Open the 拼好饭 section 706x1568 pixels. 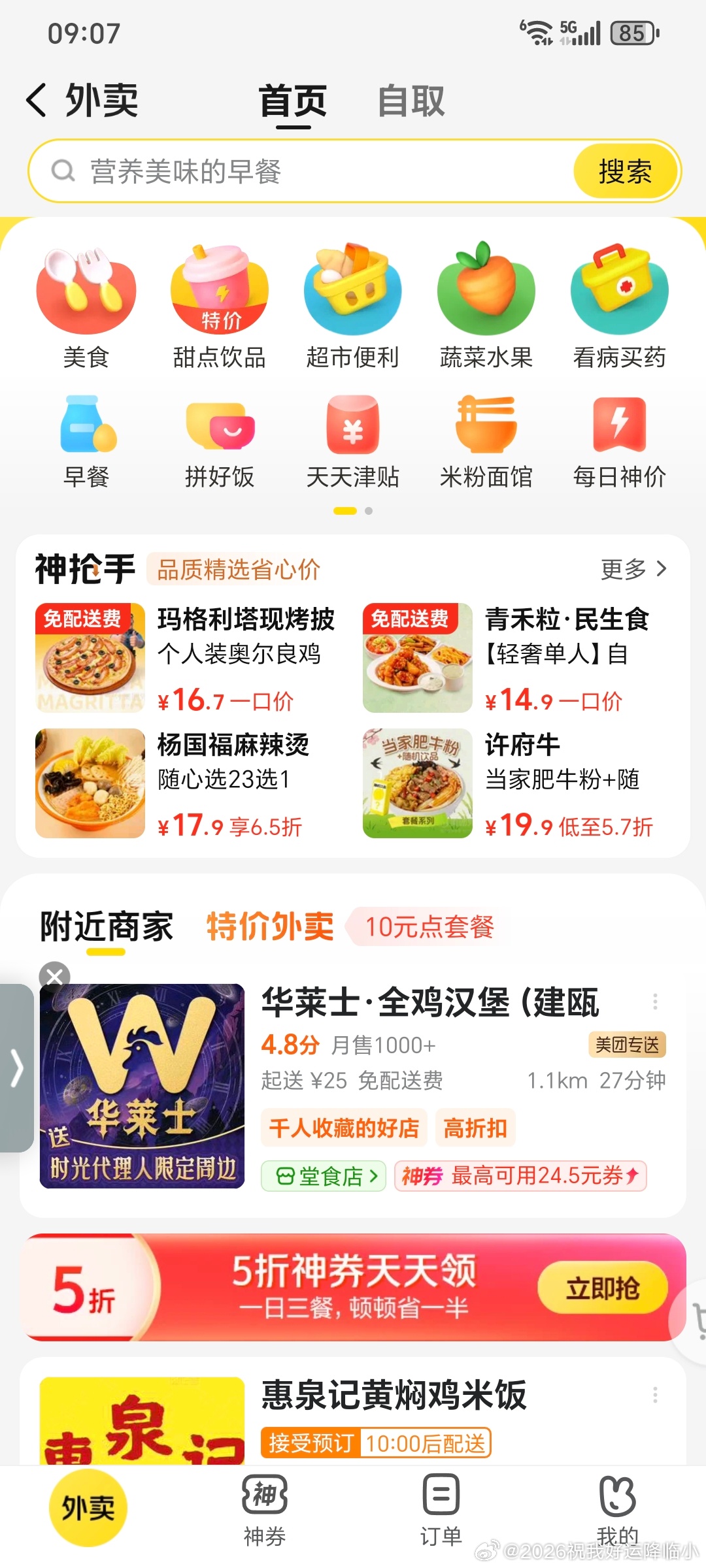pos(220,442)
